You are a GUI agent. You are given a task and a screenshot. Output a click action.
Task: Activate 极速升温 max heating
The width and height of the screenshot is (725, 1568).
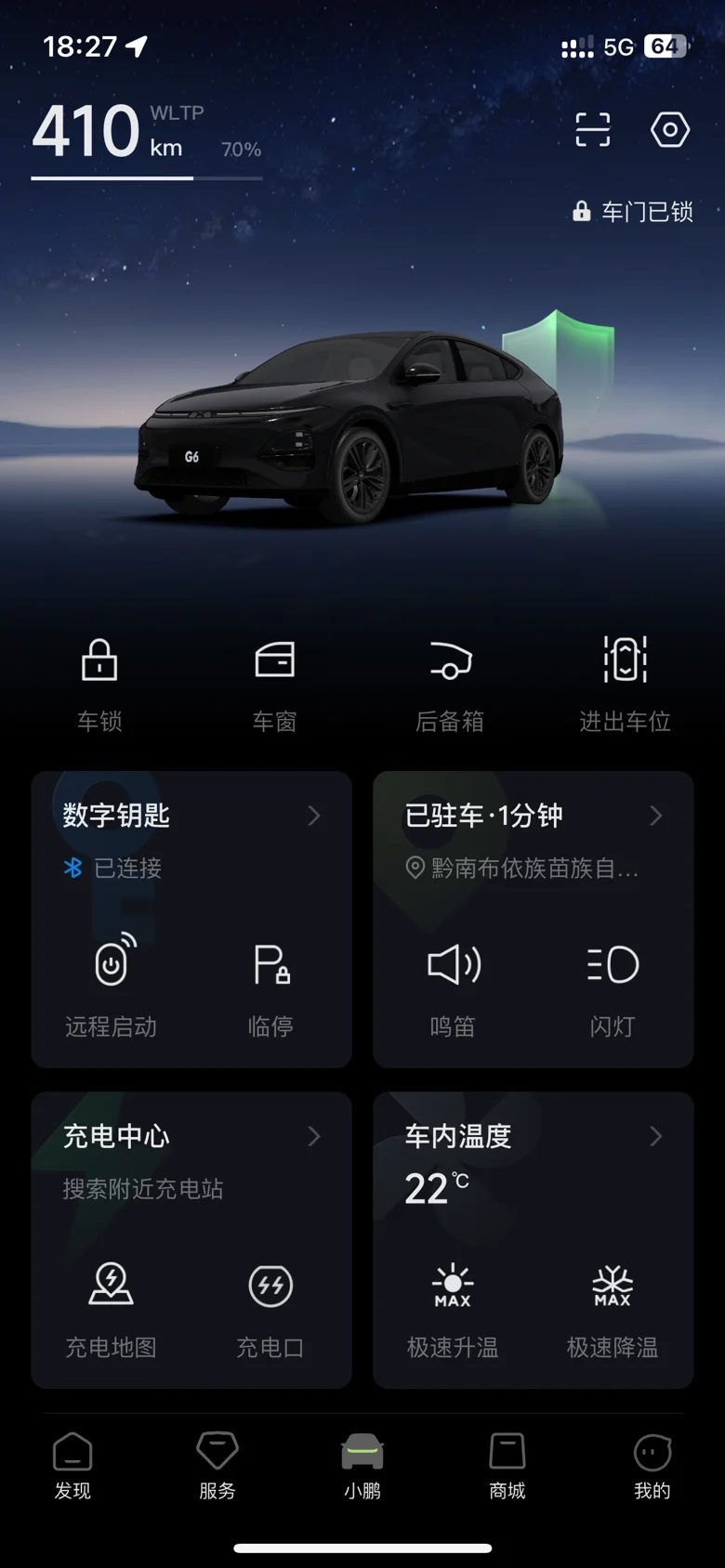click(x=453, y=1308)
